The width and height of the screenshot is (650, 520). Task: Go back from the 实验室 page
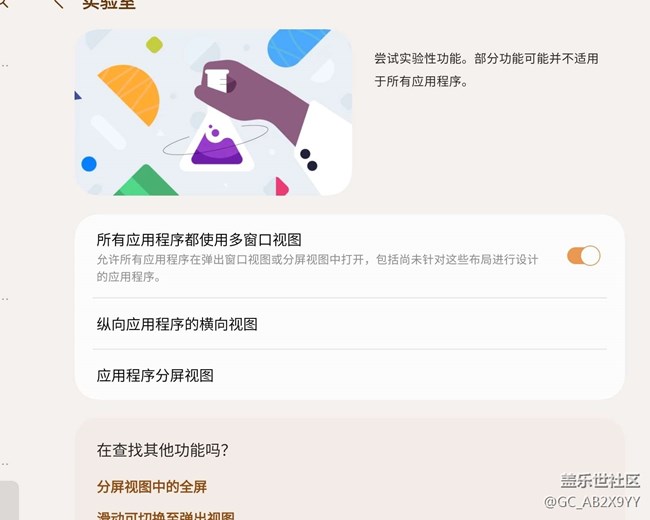(x=58, y=4)
